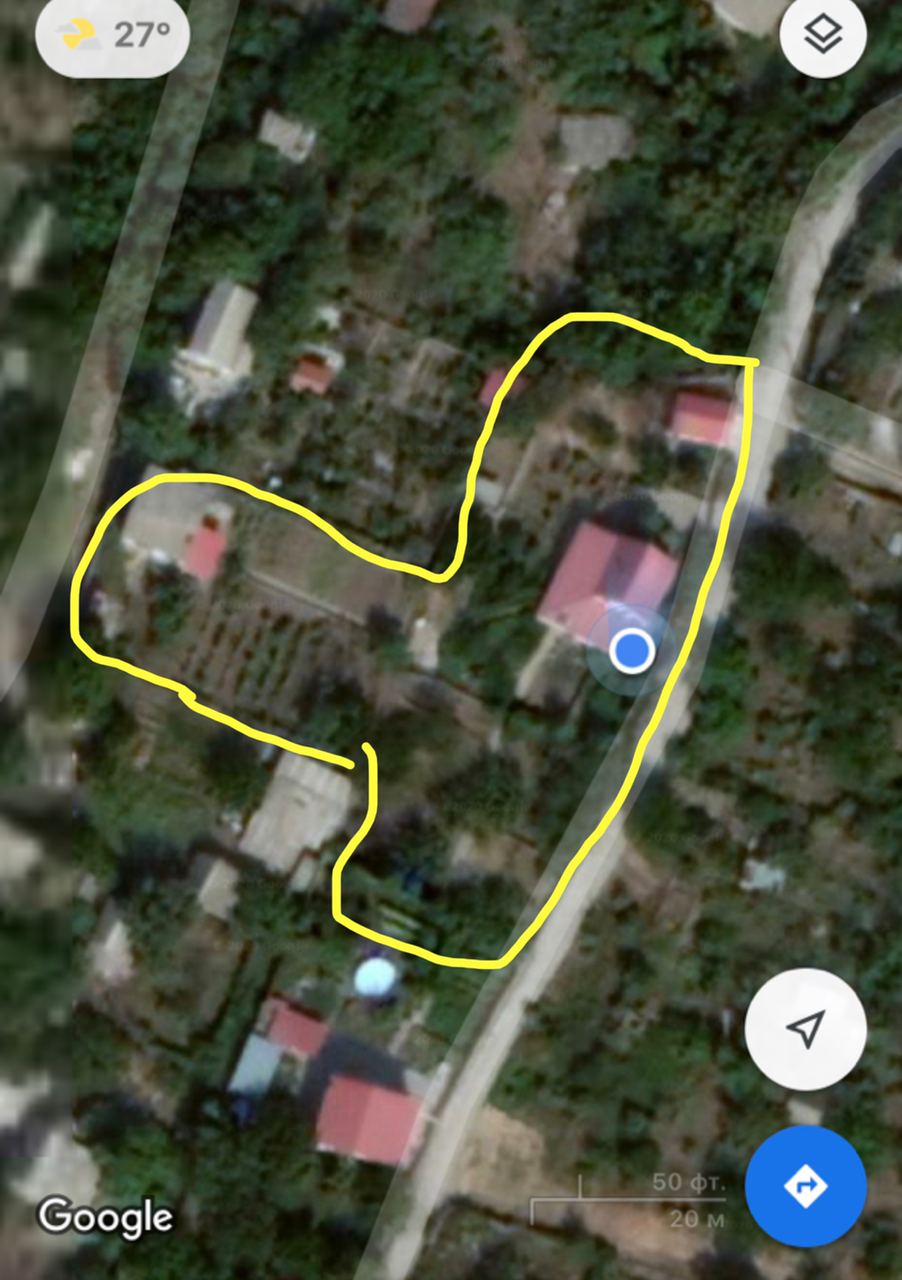This screenshot has height=1280, width=902.
Task: Center map on my location
Action: (x=805, y=1028)
